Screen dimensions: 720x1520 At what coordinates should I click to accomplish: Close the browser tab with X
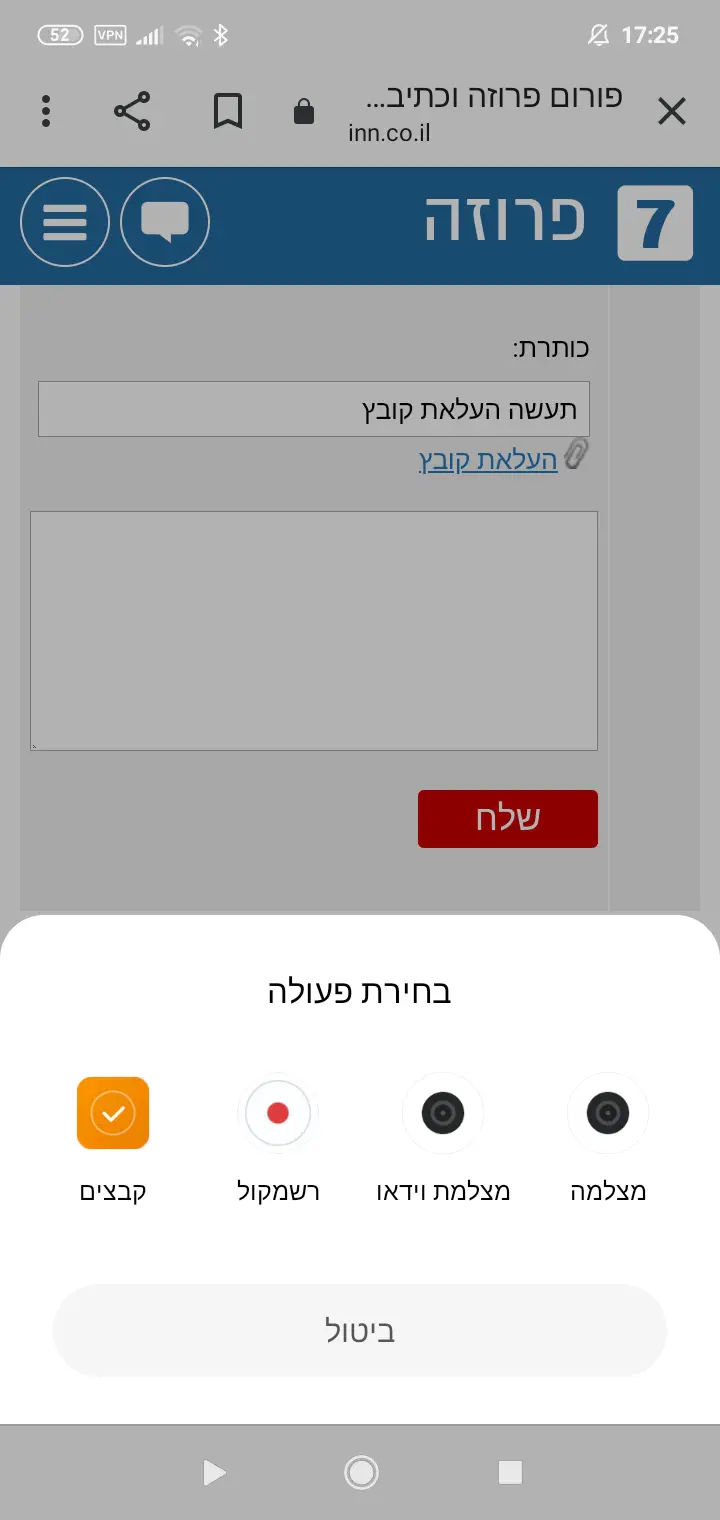coord(672,111)
